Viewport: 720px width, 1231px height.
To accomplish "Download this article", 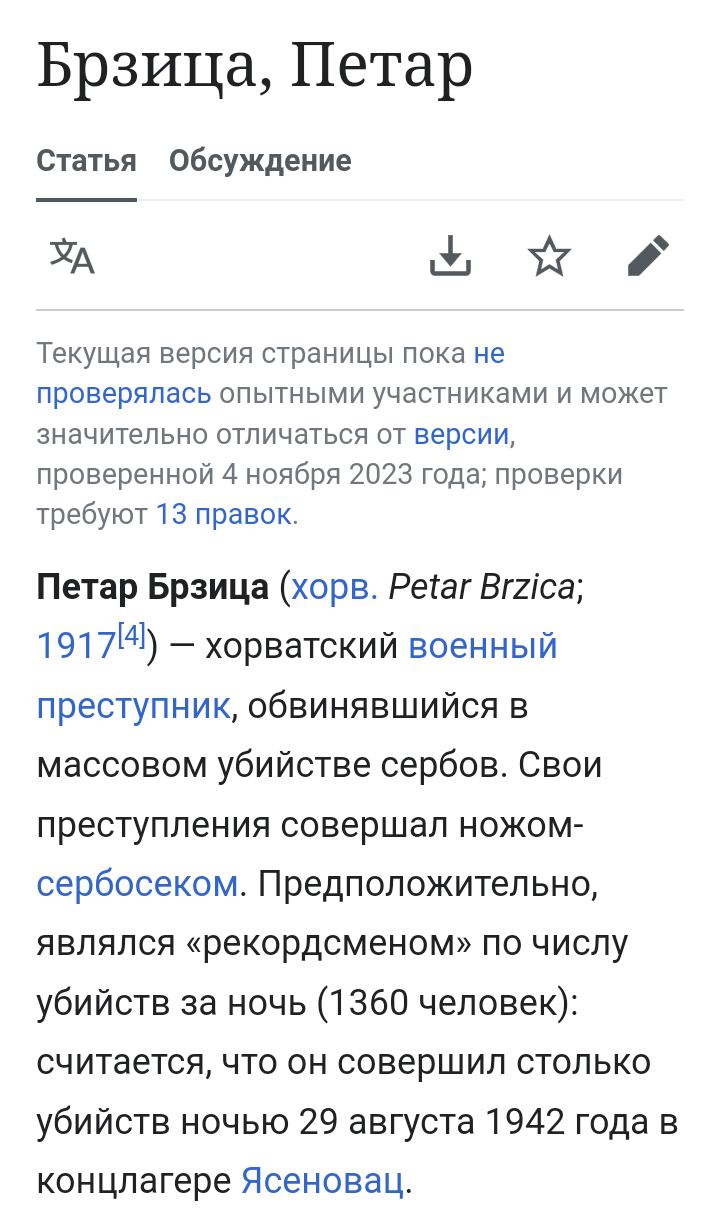I will click(x=450, y=257).
